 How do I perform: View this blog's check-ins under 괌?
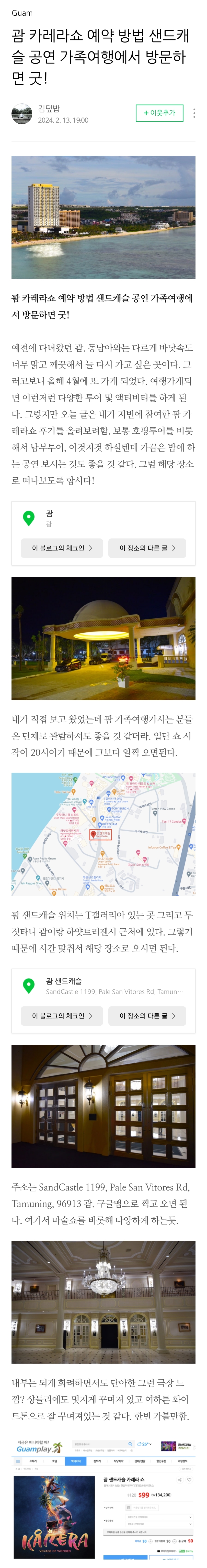coord(62,548)
